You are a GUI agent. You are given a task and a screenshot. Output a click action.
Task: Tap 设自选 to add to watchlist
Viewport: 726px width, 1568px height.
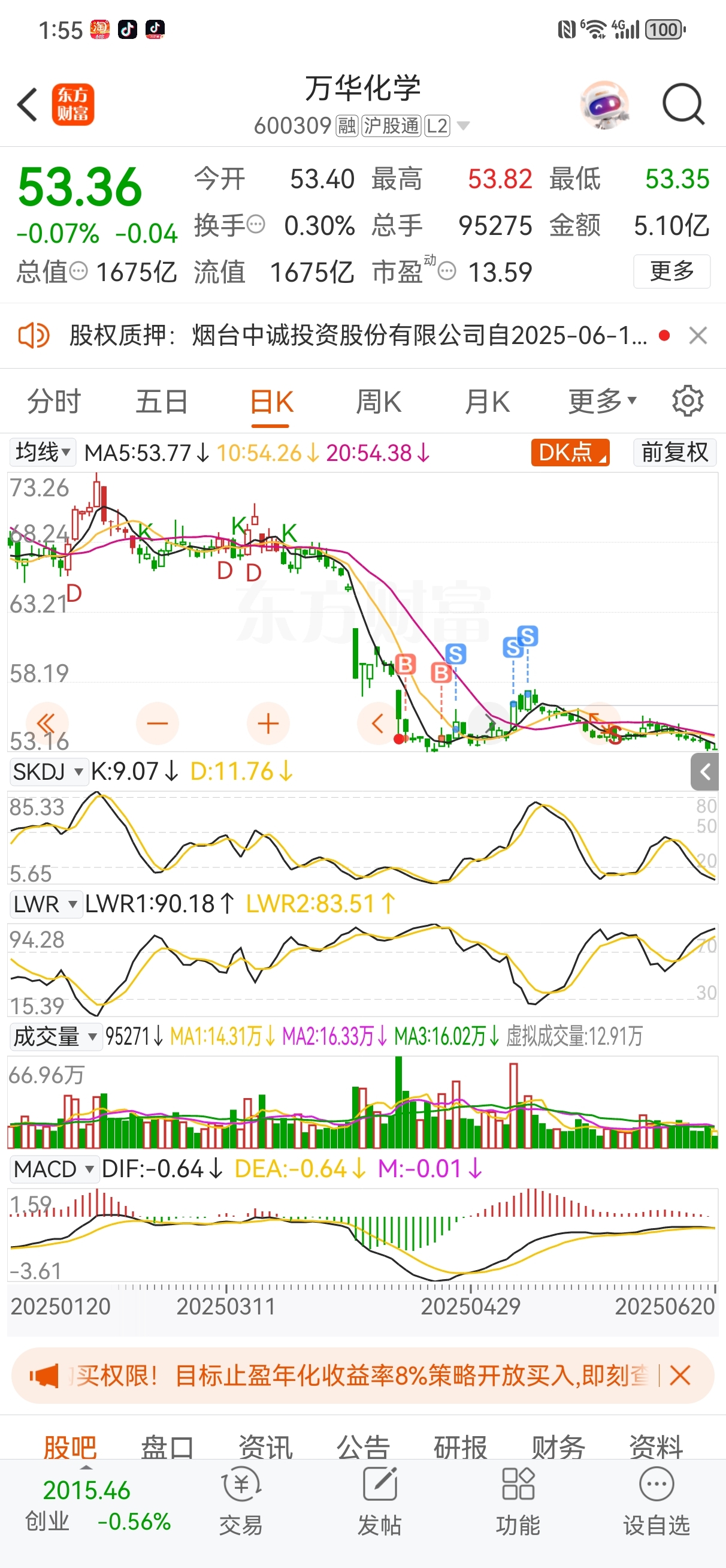coord(656,1500)
